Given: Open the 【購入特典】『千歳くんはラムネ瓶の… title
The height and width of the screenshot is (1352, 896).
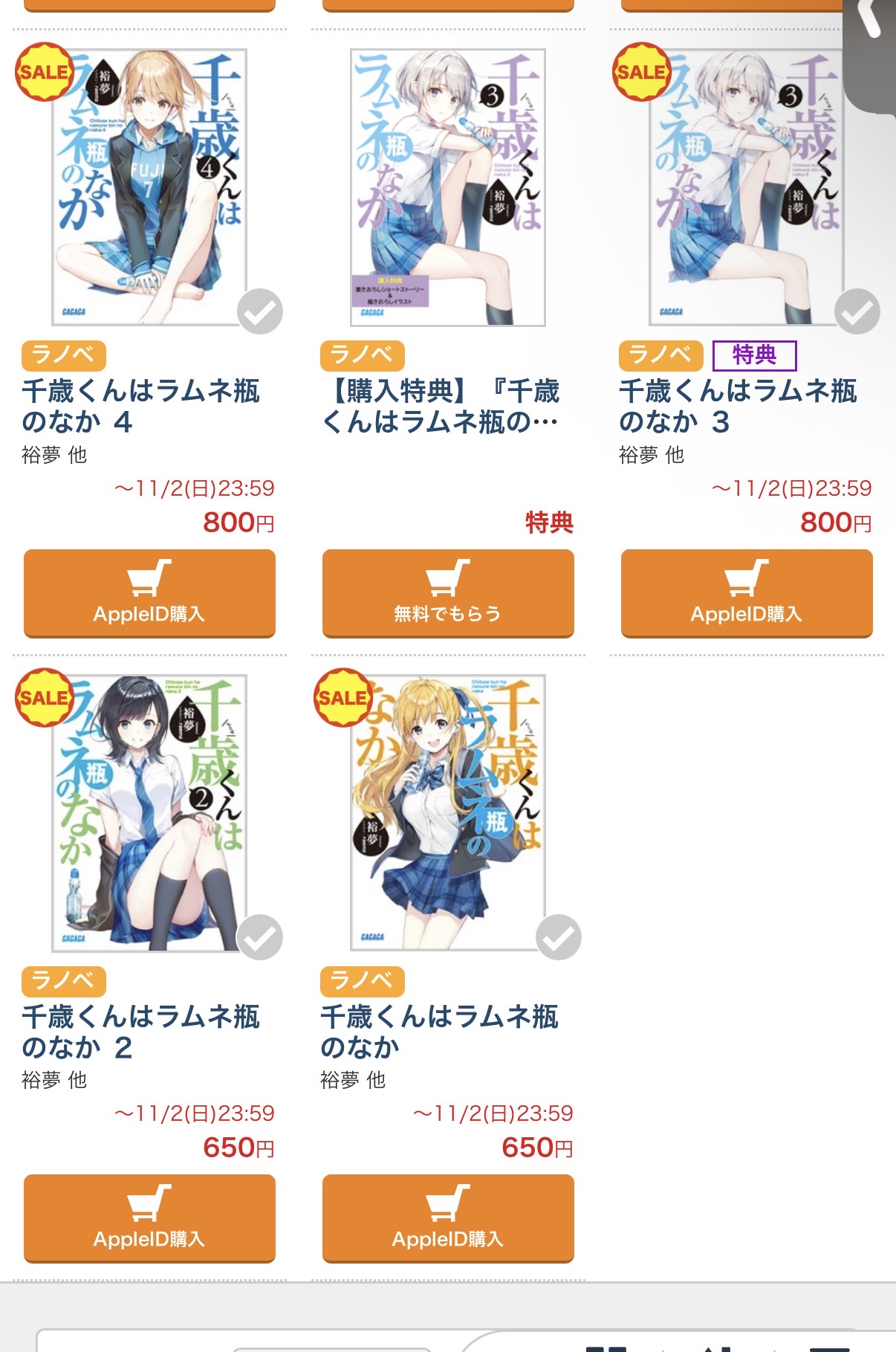Looking at the screenshot, I should [441, 406].
